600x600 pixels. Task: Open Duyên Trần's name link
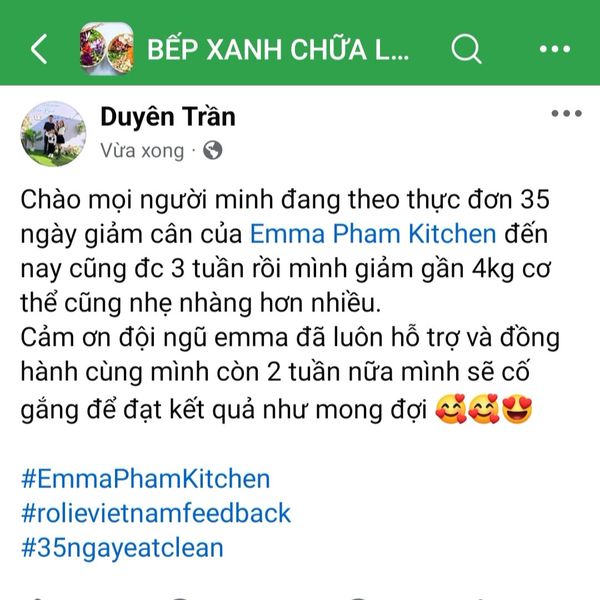[168, 117]
